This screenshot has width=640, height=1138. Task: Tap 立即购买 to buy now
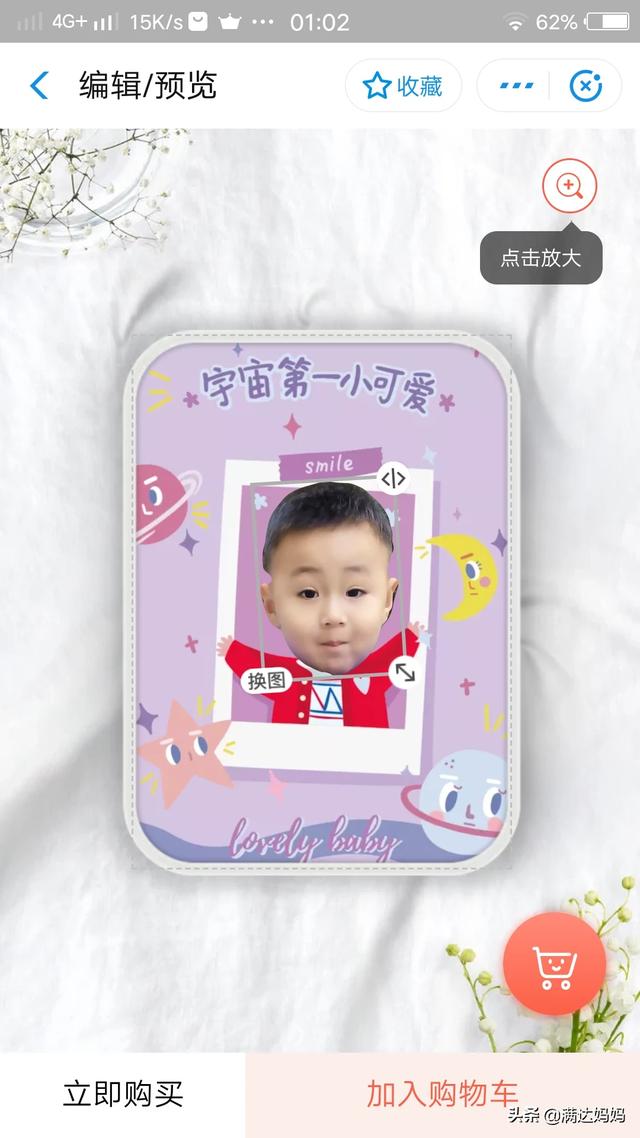pos(123,1094)
